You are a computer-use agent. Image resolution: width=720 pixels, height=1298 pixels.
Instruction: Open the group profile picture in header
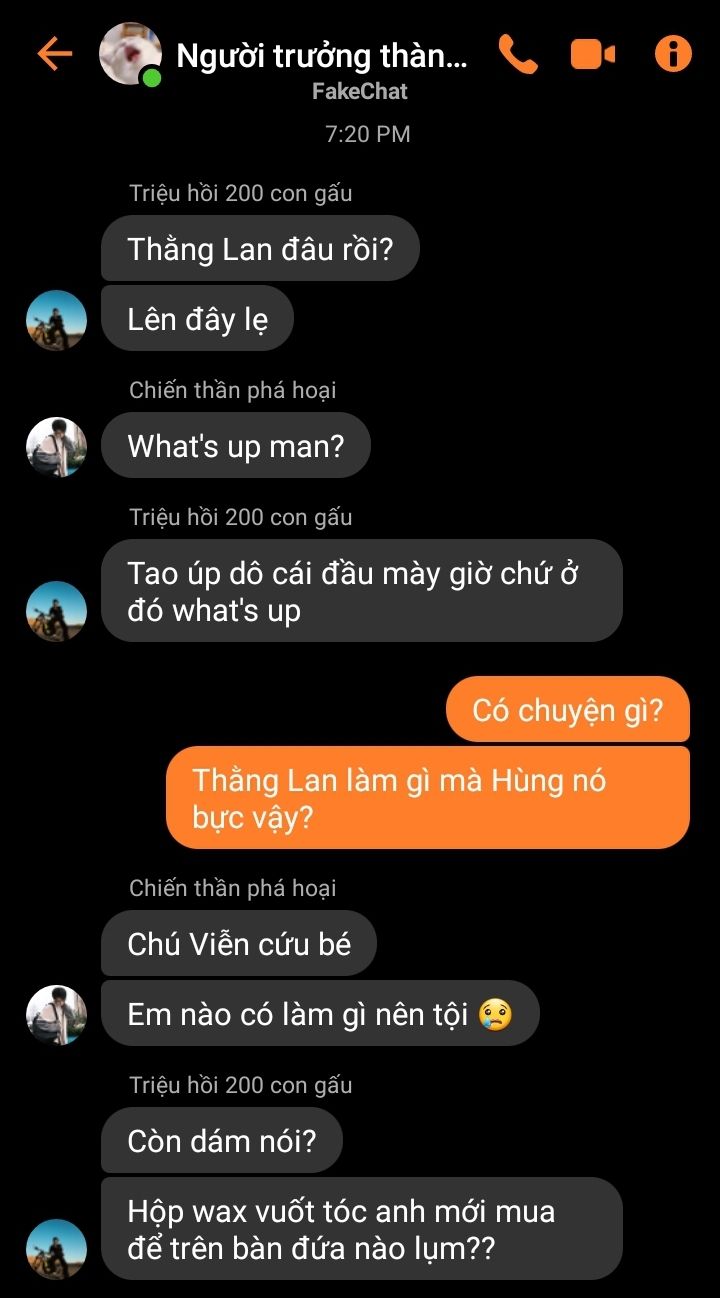coord(130,54)
